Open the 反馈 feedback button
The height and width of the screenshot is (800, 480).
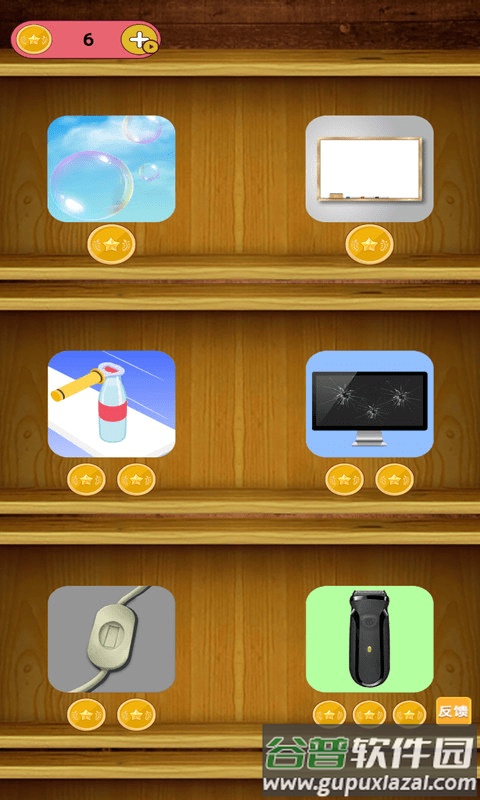click(x=453, y=711)
